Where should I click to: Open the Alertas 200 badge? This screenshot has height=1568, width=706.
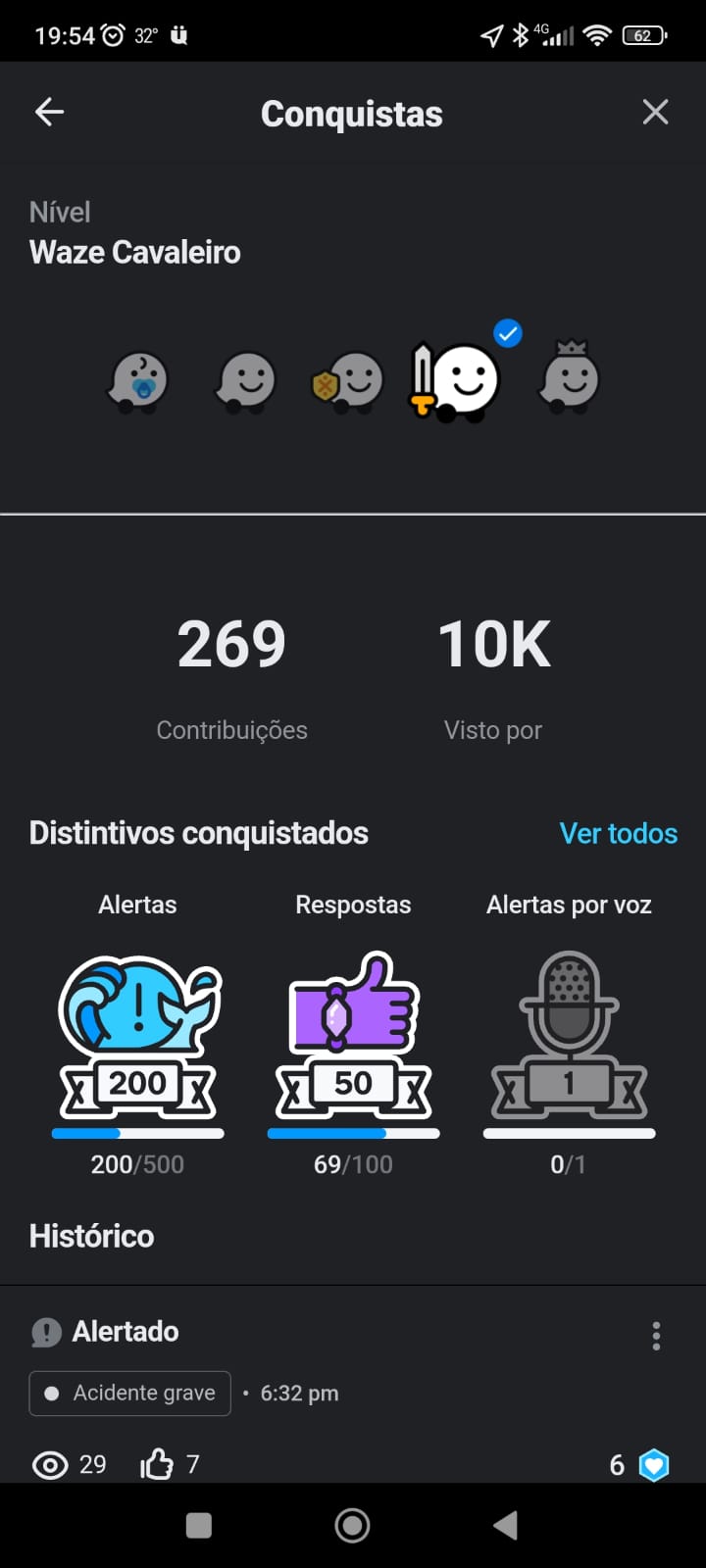[x=138, y=1036]
